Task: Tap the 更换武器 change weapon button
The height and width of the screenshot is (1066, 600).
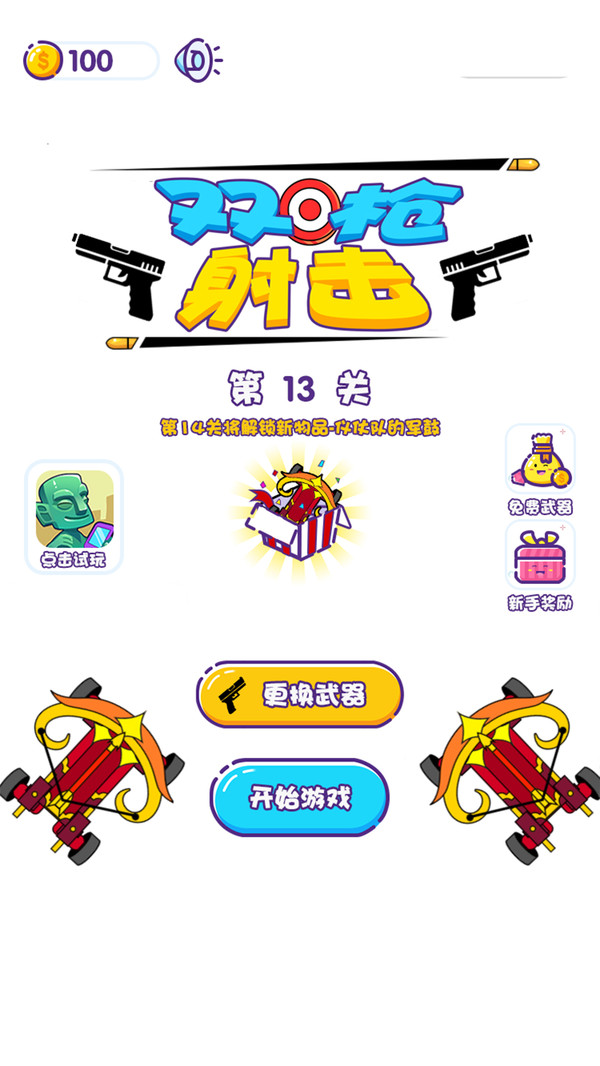Action: click(x=300, y=694)
